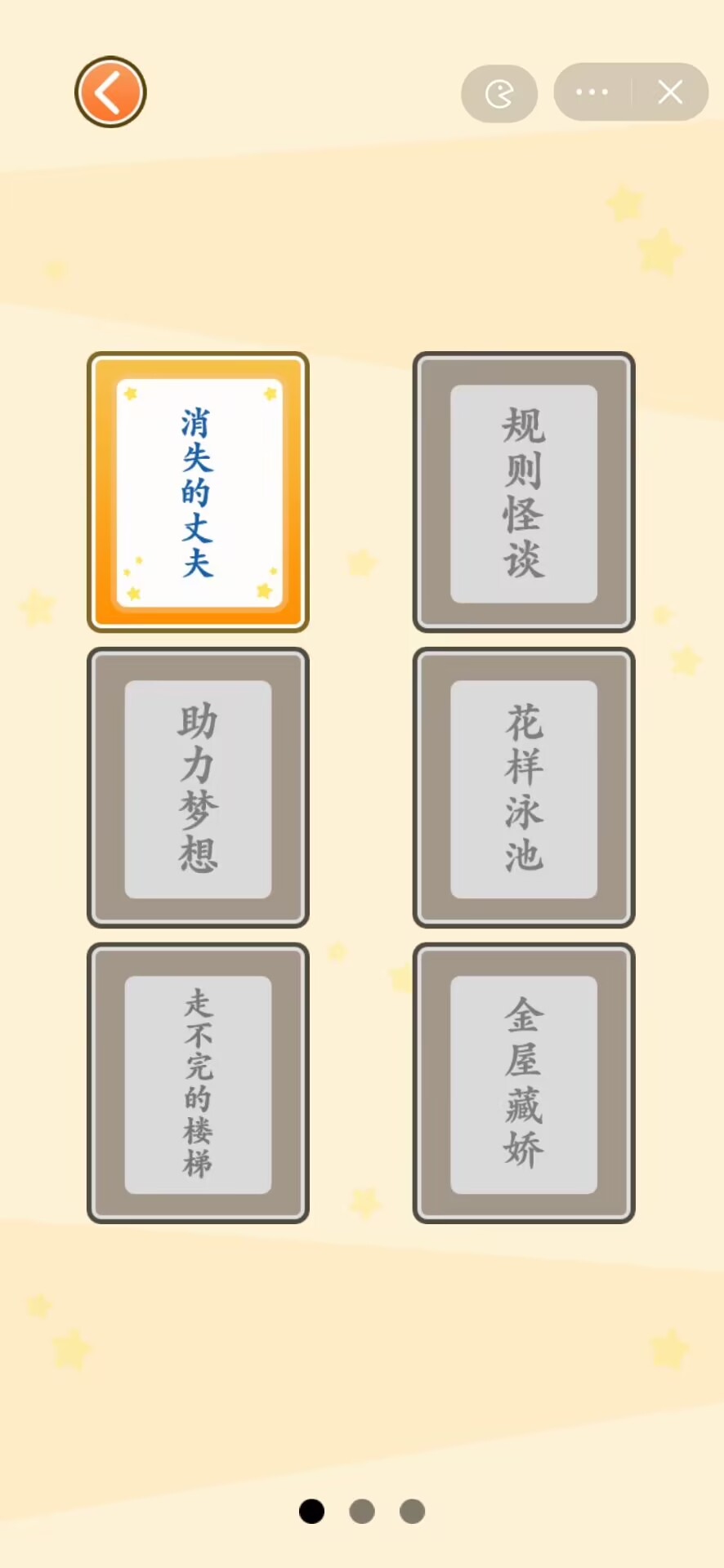Image resolution: width=724 pixels, height=1568 pixels.
Task: Tap the Pac-man game circle icon
Action: [x=500, y=93]
